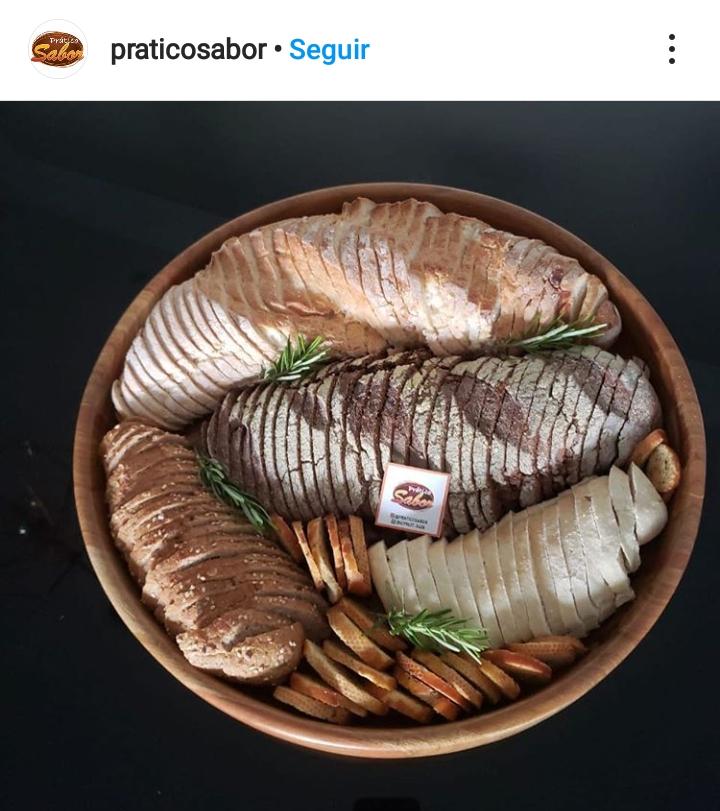Follow praticosabor with Seguir

329,49
